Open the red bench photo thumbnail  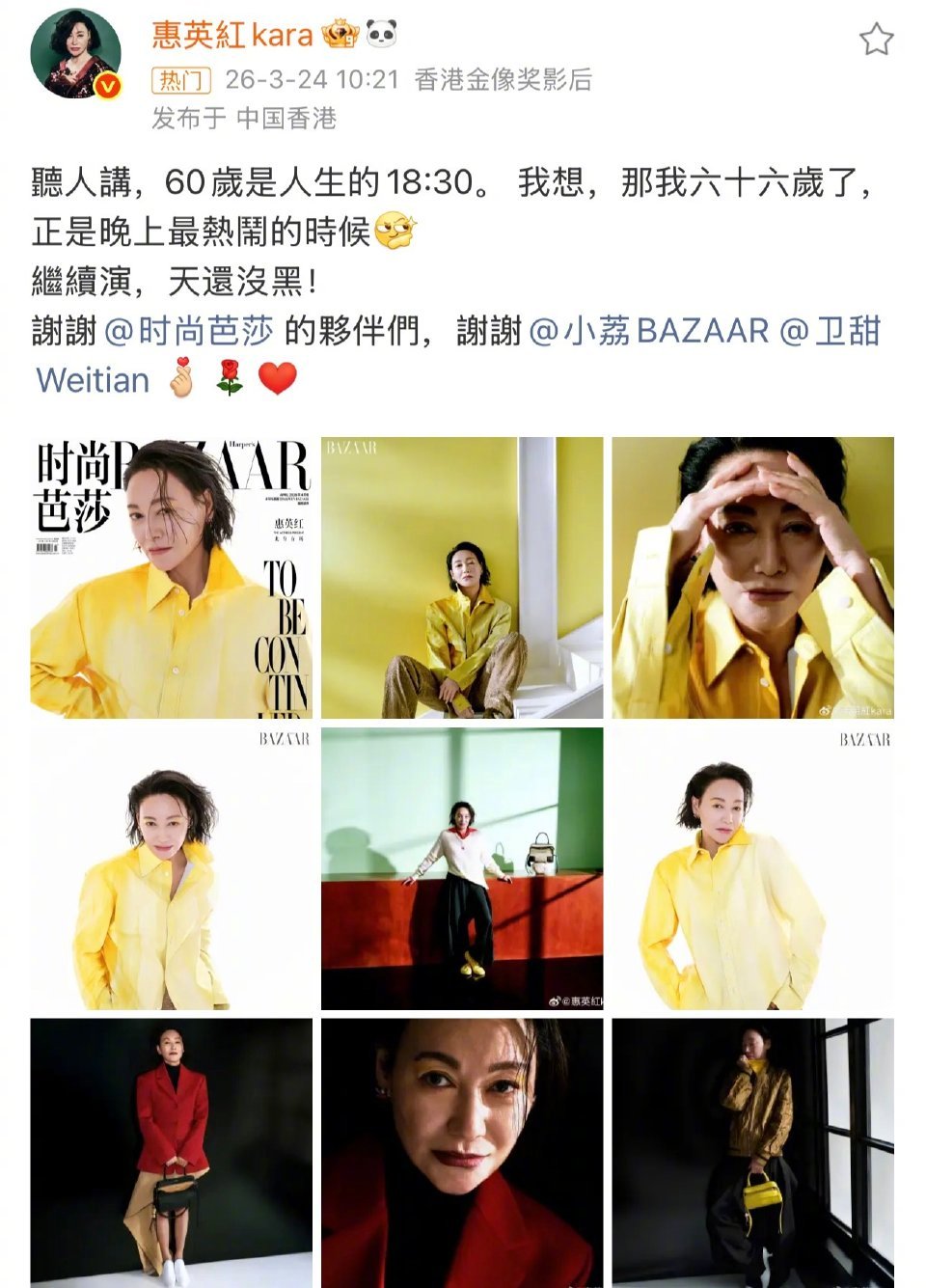click(x=462, y=867)
